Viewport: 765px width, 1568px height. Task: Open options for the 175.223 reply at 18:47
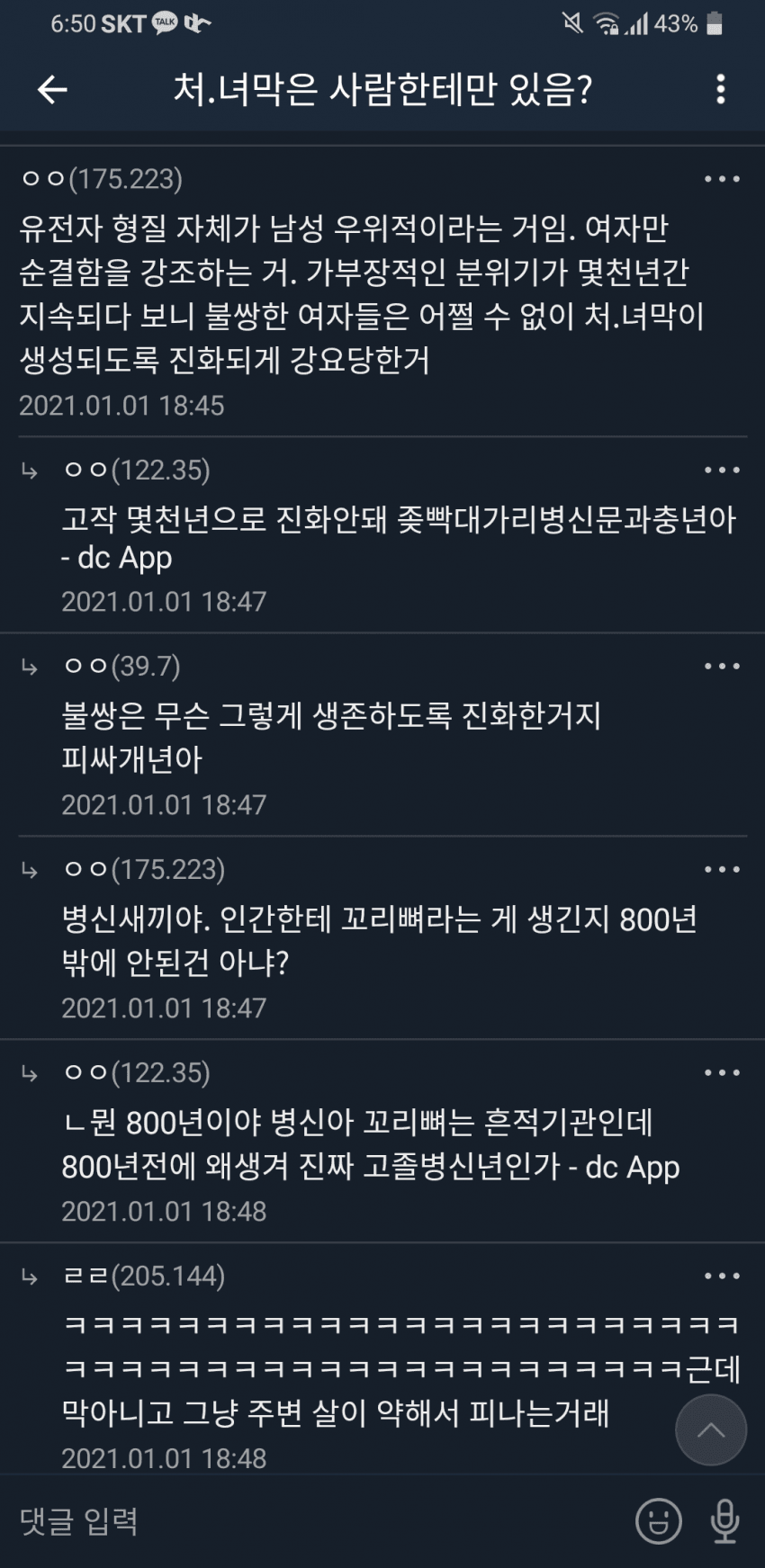tap(722, 869)
